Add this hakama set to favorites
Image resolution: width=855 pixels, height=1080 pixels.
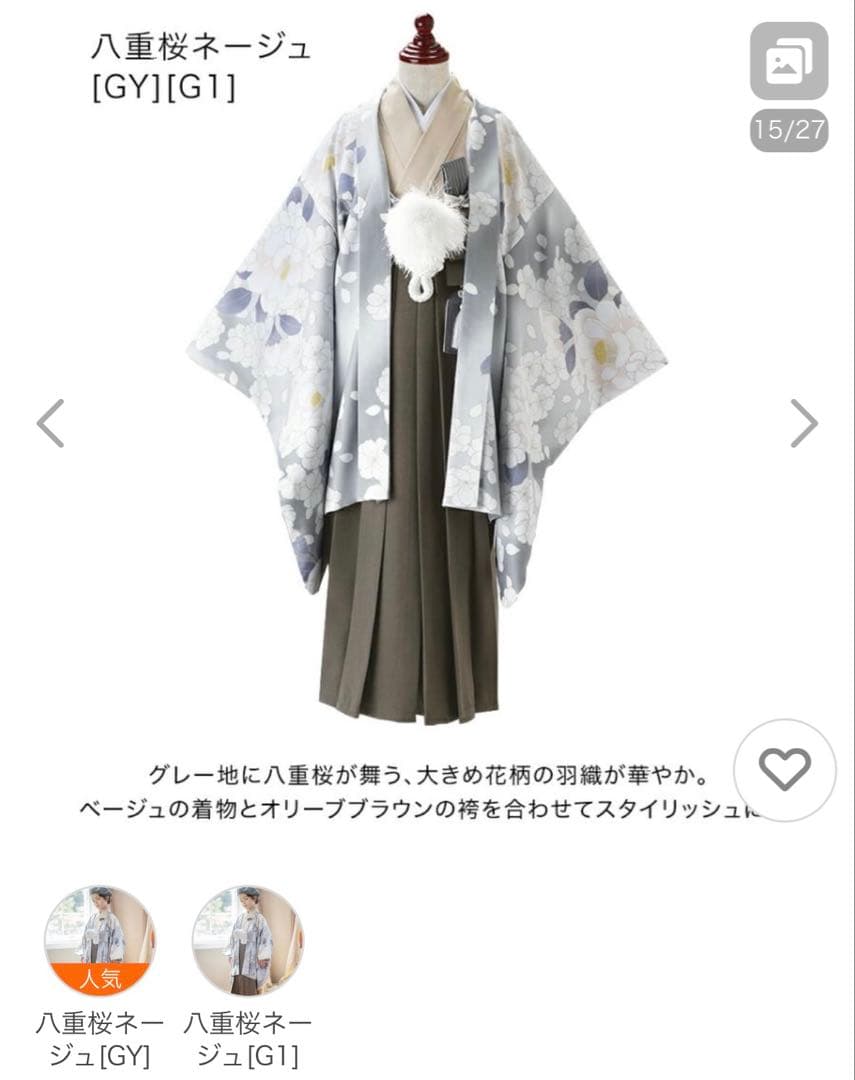(784, 769)
